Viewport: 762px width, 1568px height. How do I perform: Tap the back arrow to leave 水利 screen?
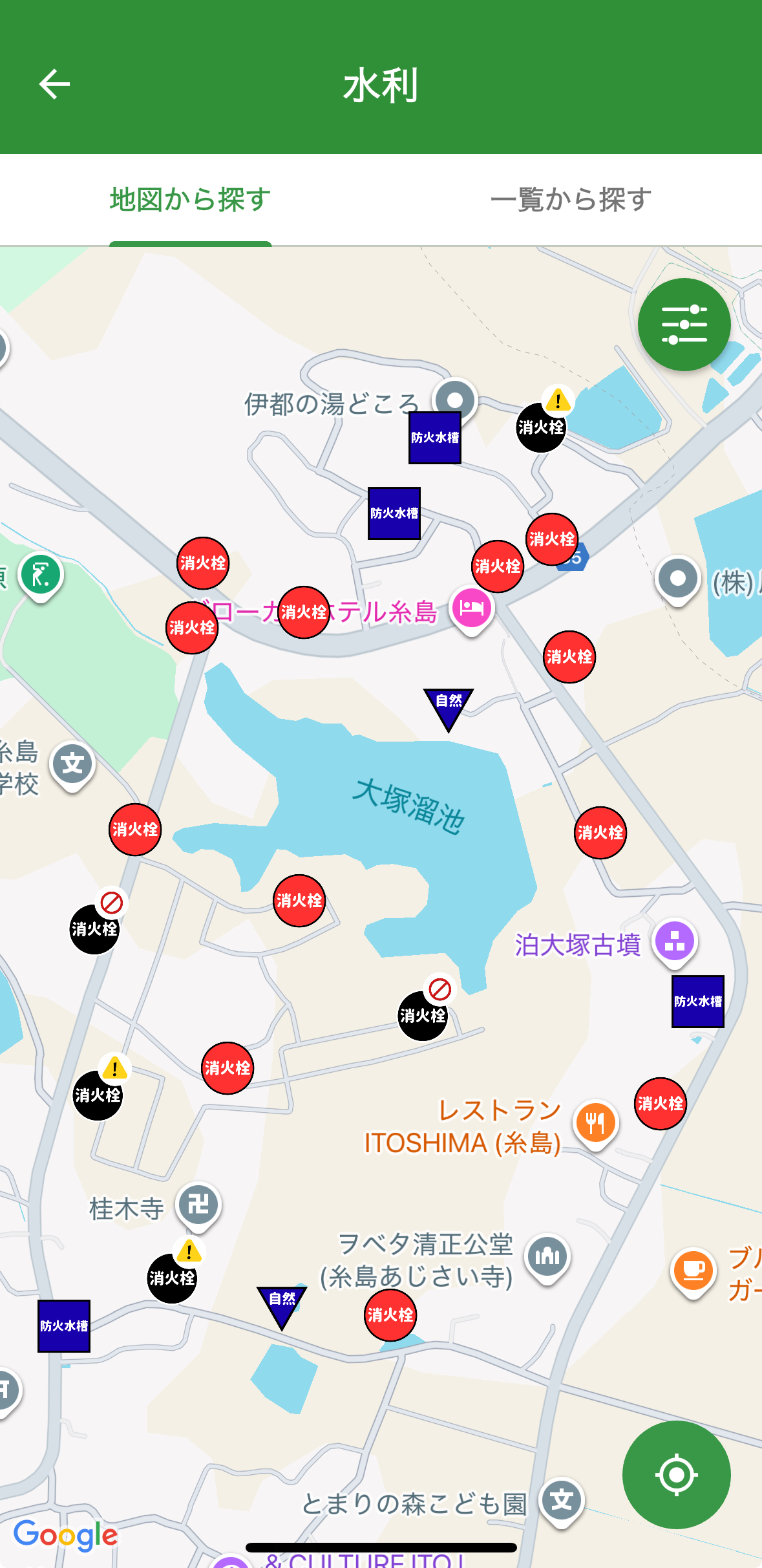(54, 84)
